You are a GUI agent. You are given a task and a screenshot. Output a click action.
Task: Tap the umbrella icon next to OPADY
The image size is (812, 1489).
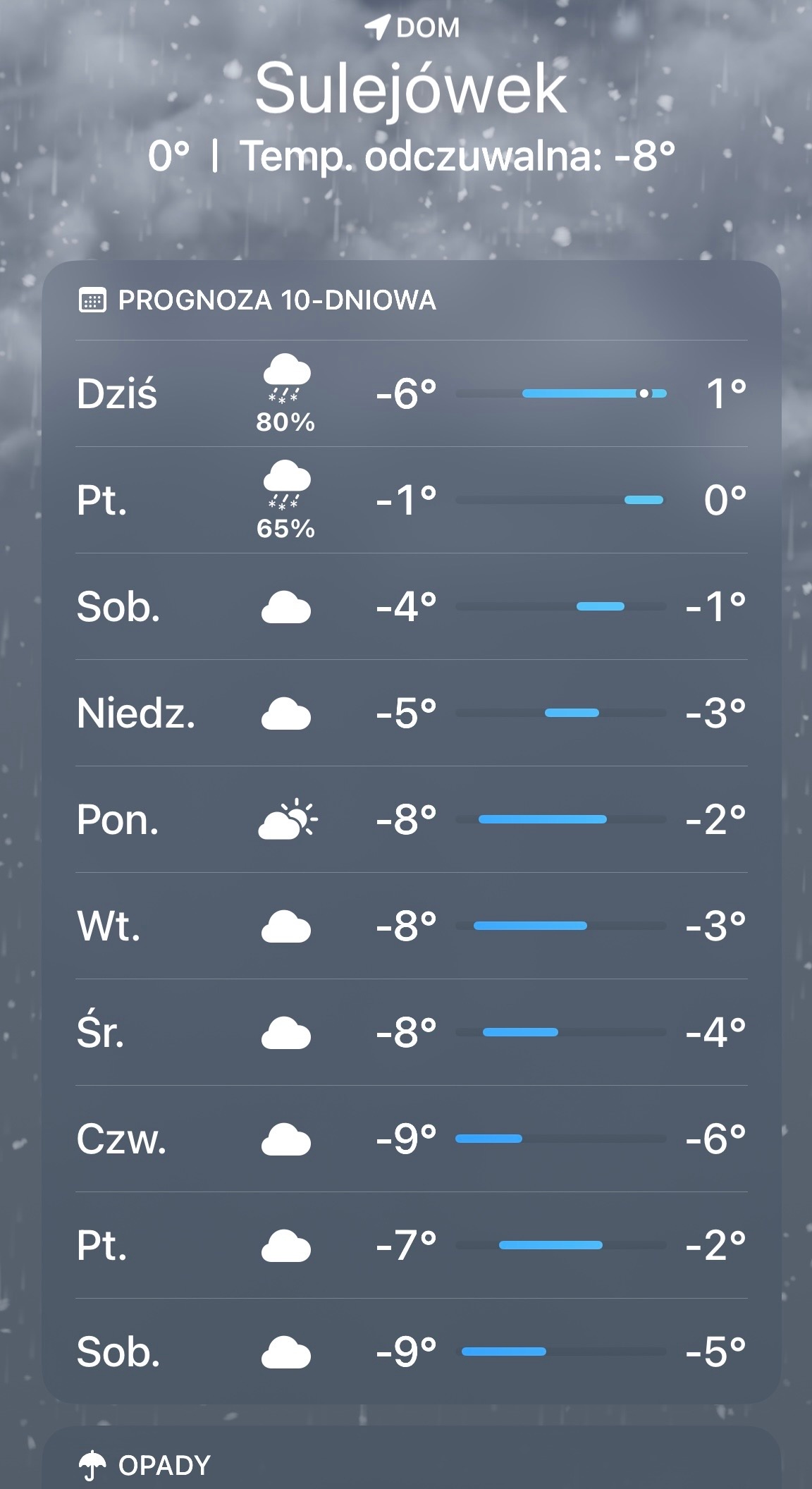point(92,1465)
